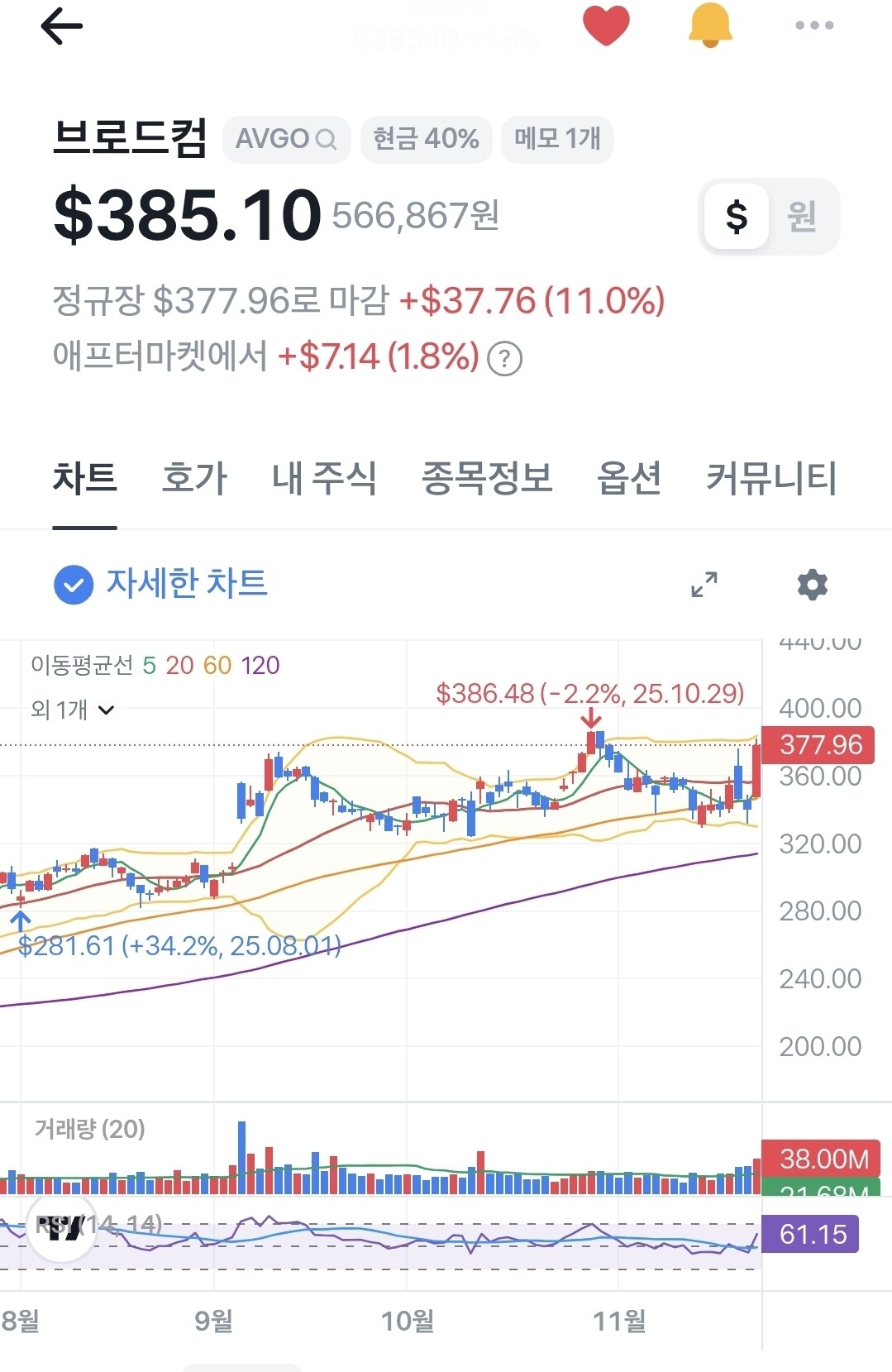Show after-market help question mark
Viewport: 892px width, 1372px height.
coord(504,359)
